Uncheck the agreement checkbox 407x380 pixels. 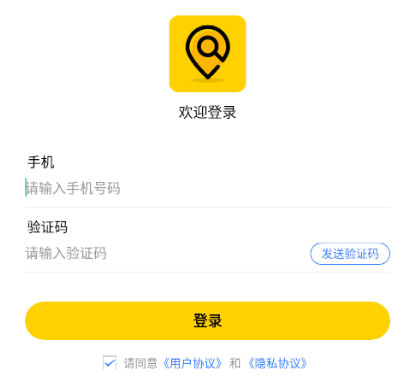[110, 363]
